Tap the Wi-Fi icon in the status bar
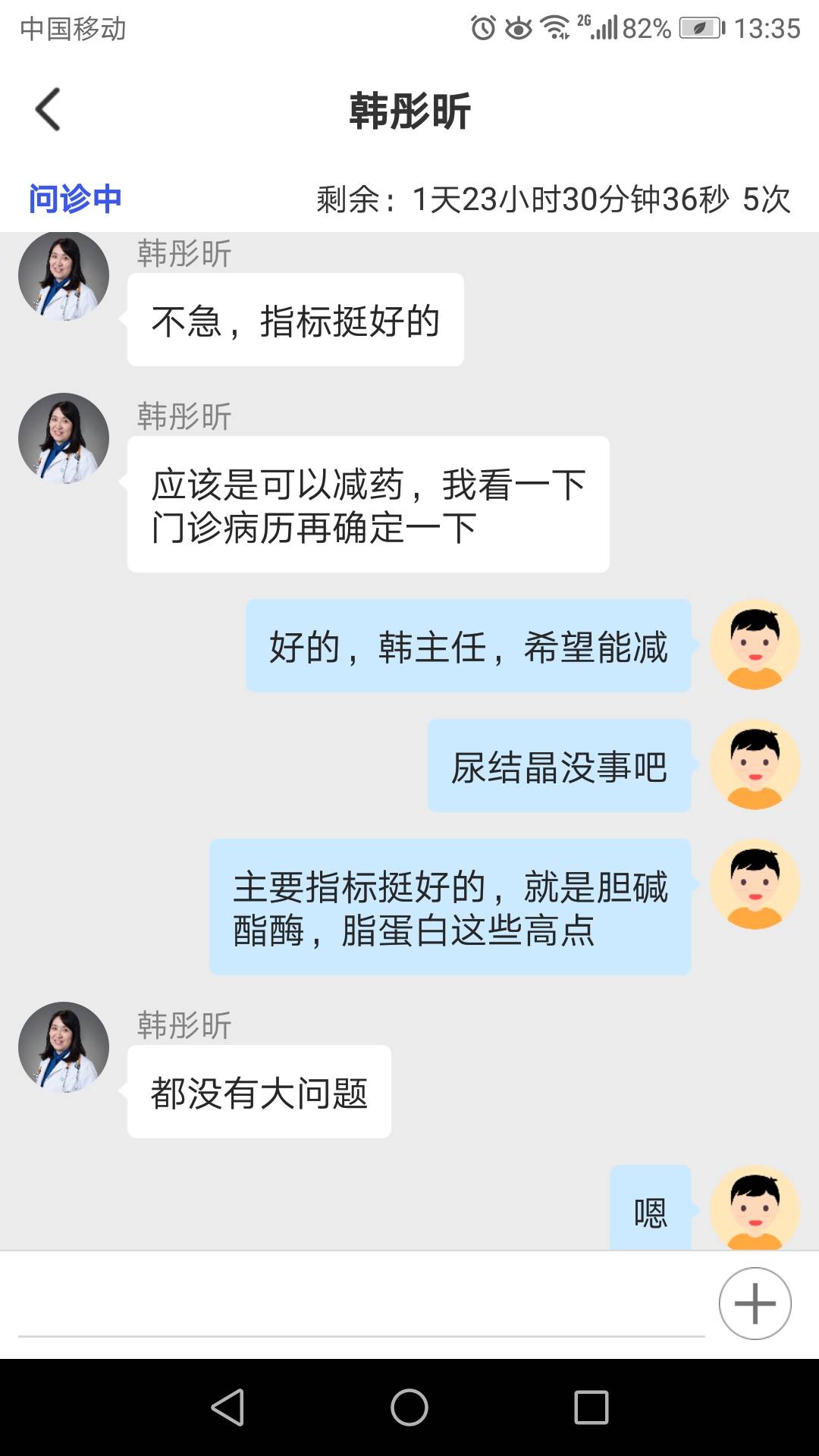Image resolution: width=819 pixels, height=1456 pixels. (x=556, y=25)
